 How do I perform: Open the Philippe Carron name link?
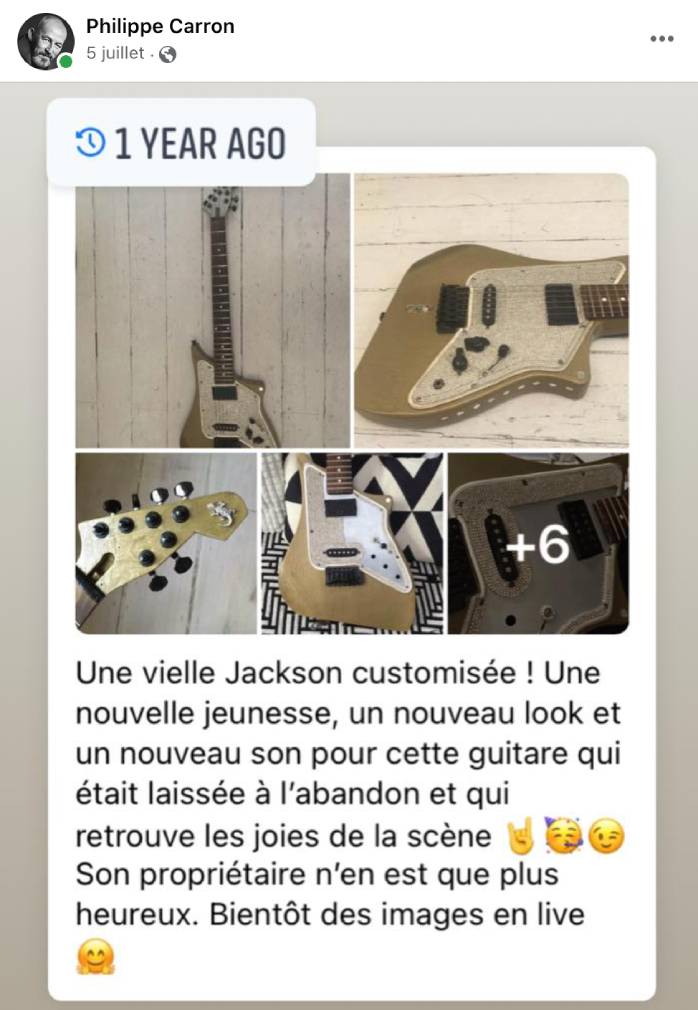[160, 27]
